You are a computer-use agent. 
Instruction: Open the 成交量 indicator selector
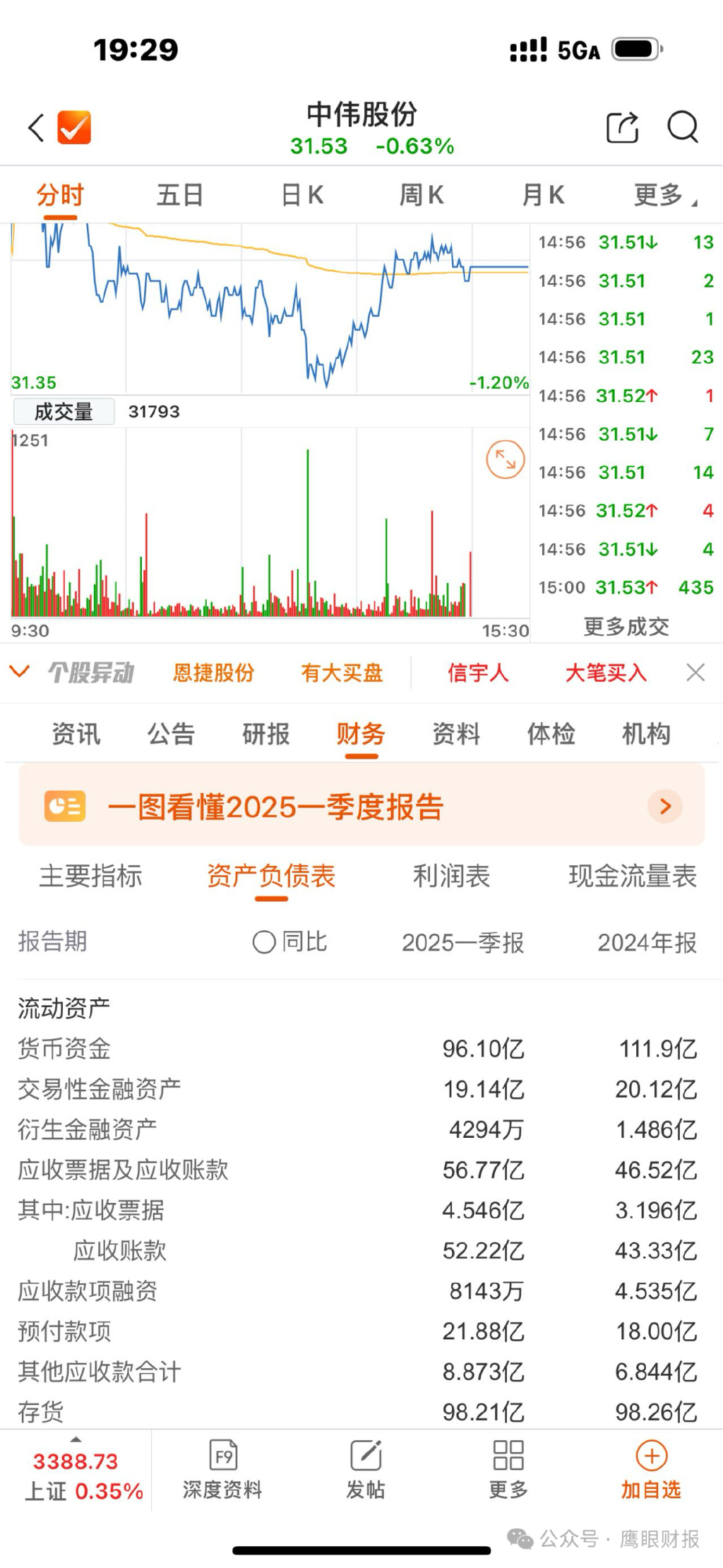click(x=64, y=412)
